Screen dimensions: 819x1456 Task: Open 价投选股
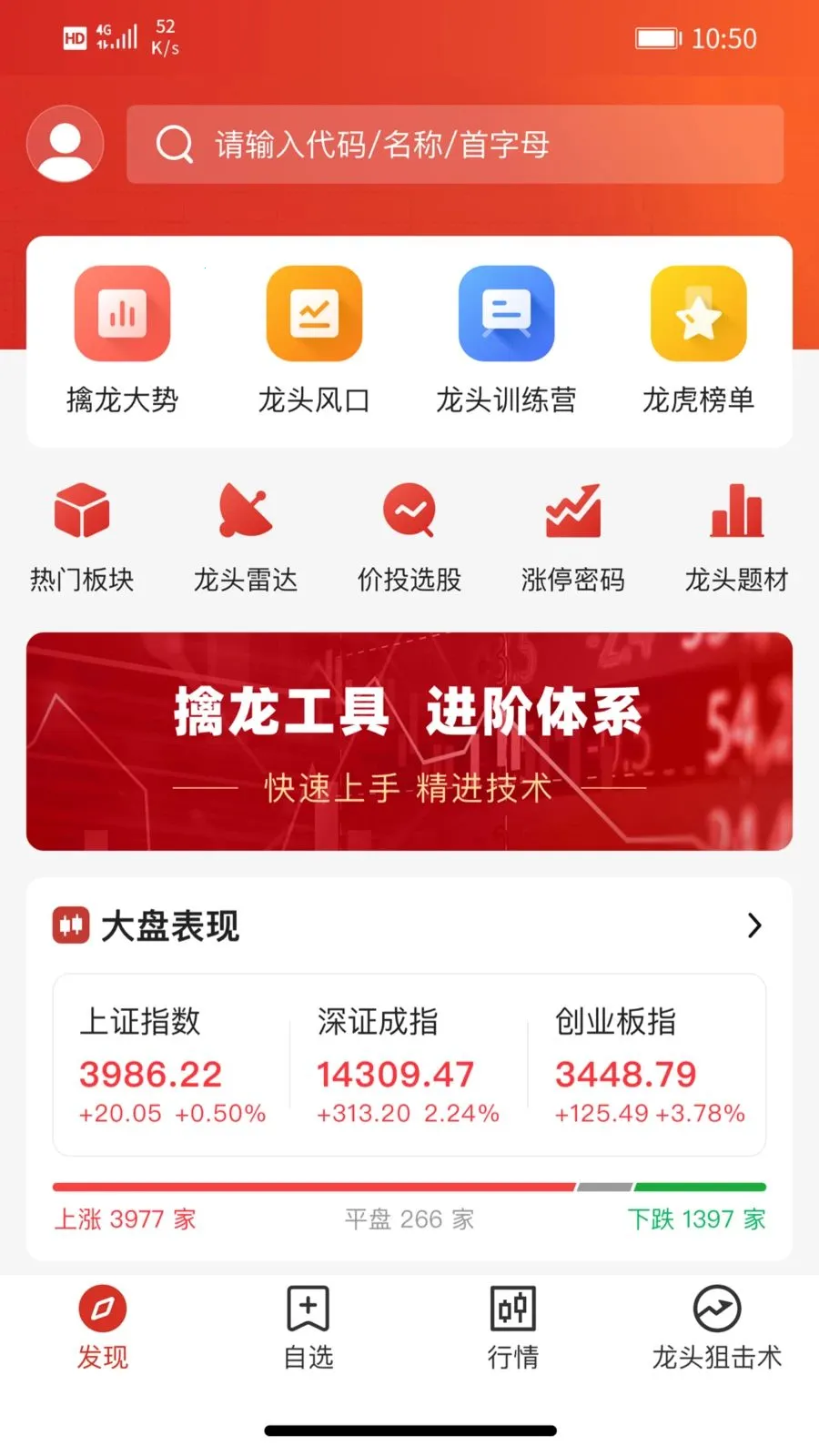(409, 537)
